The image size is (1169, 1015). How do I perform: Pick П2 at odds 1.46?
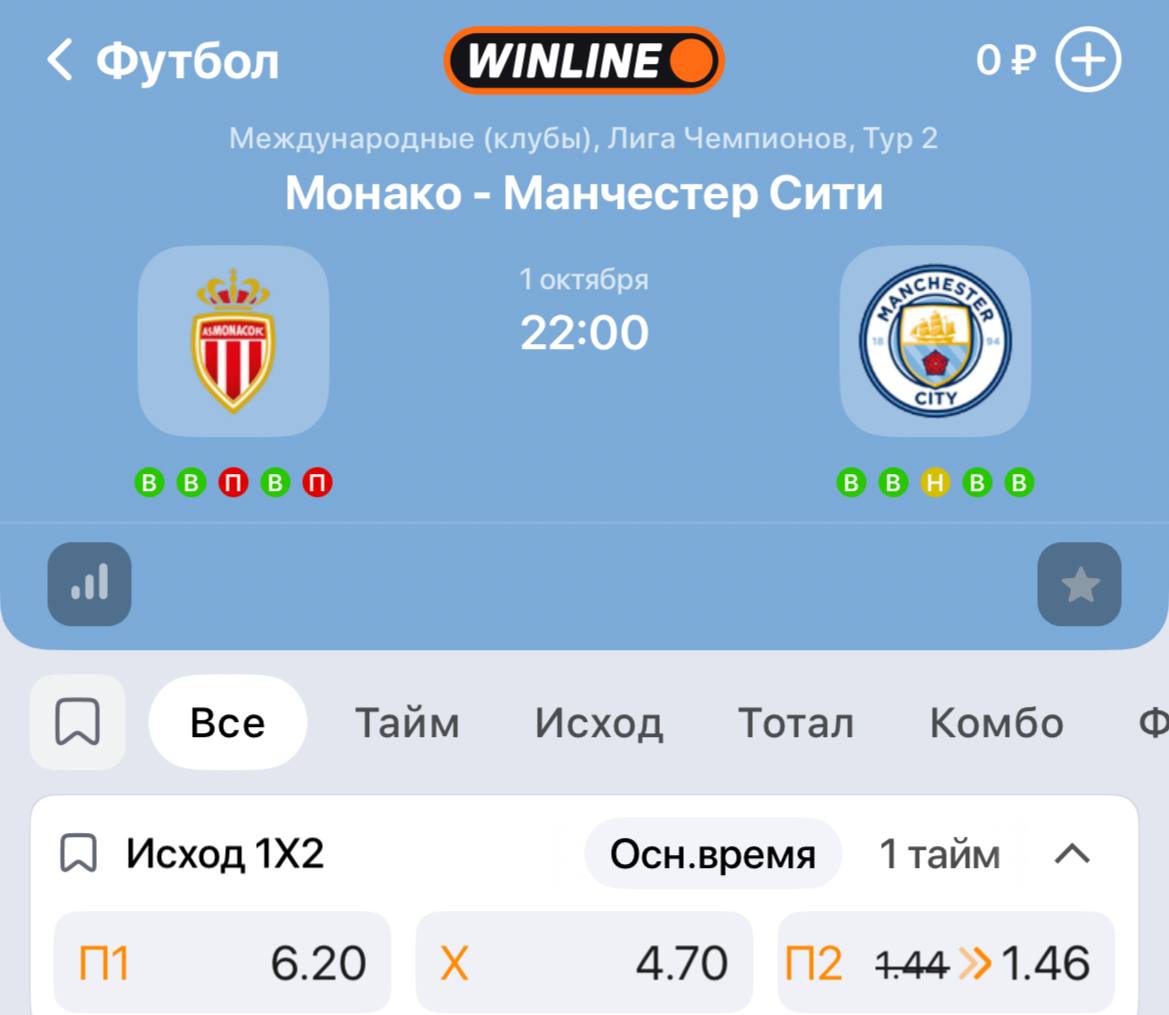pyautogui.click(x=945, y=963)
